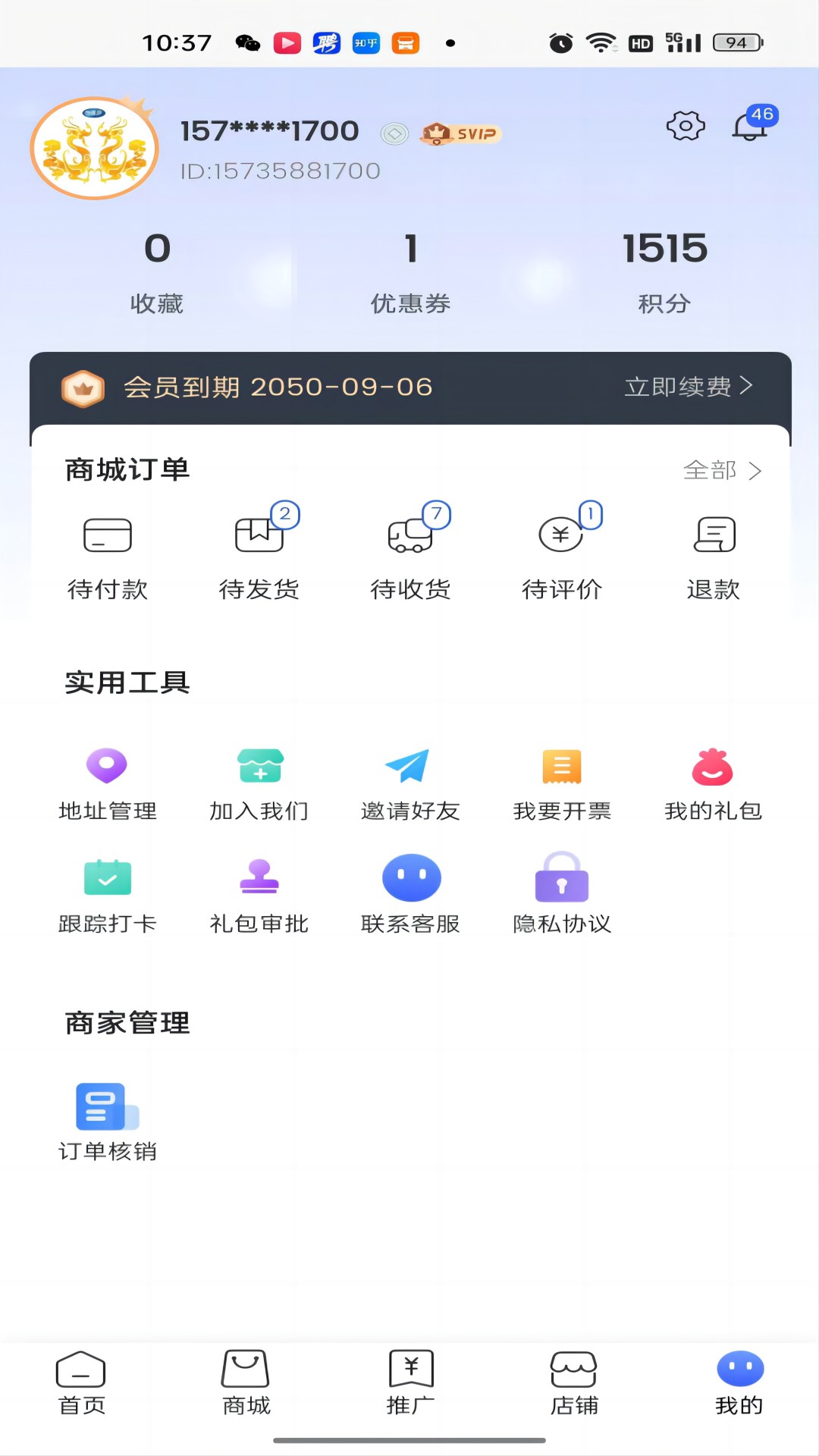Open 待发货 orders

[259, 557]
